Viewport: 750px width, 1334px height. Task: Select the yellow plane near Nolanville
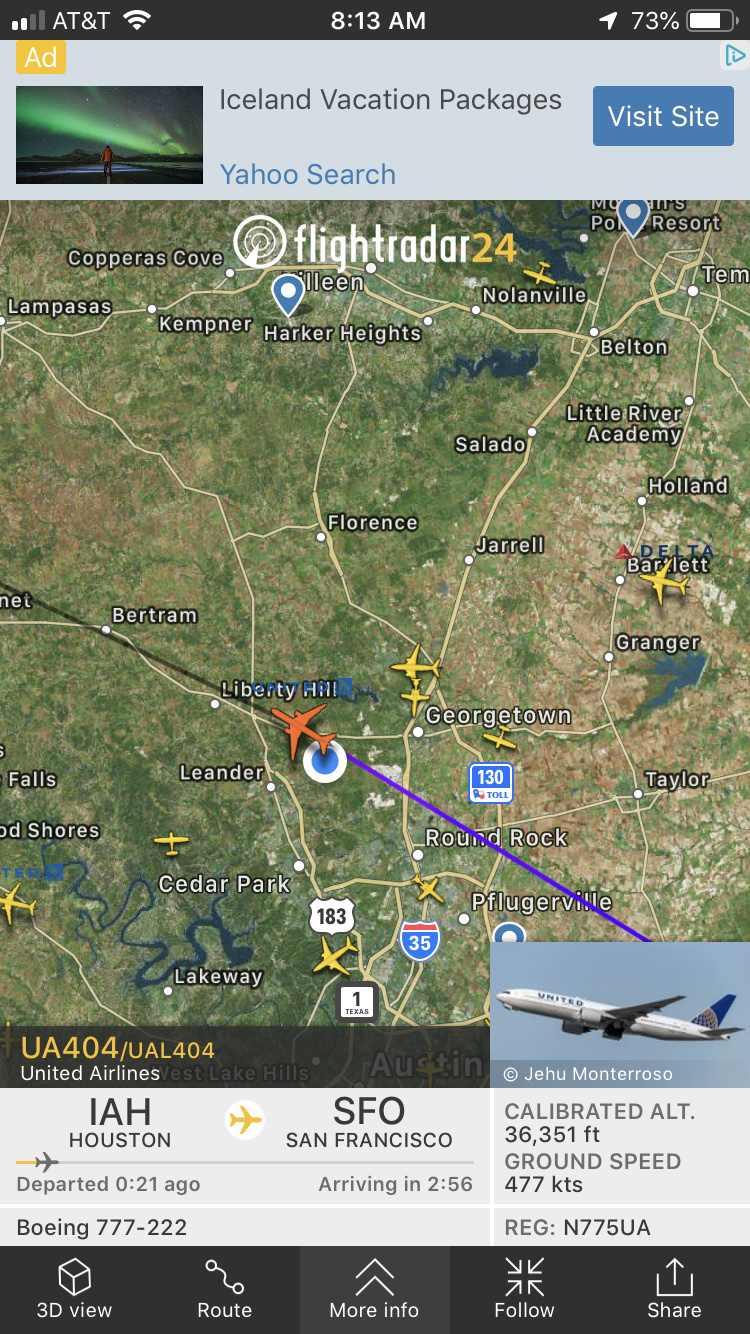click(x=539, y=272)
